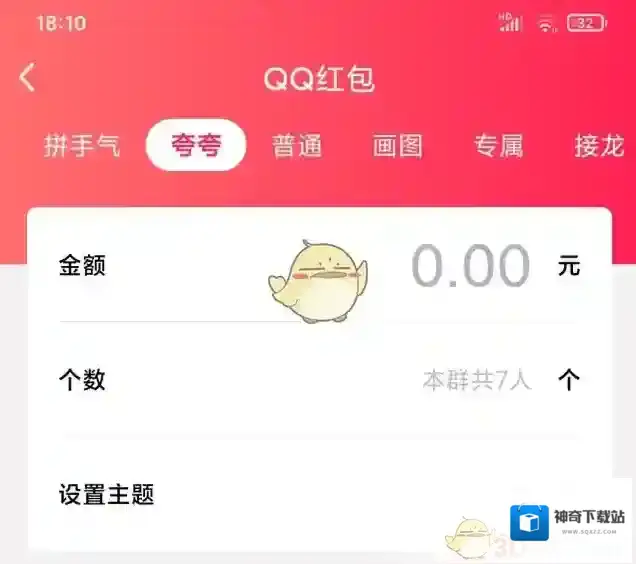Go back from the QQ红包 screen

click(x=28, y=78)
